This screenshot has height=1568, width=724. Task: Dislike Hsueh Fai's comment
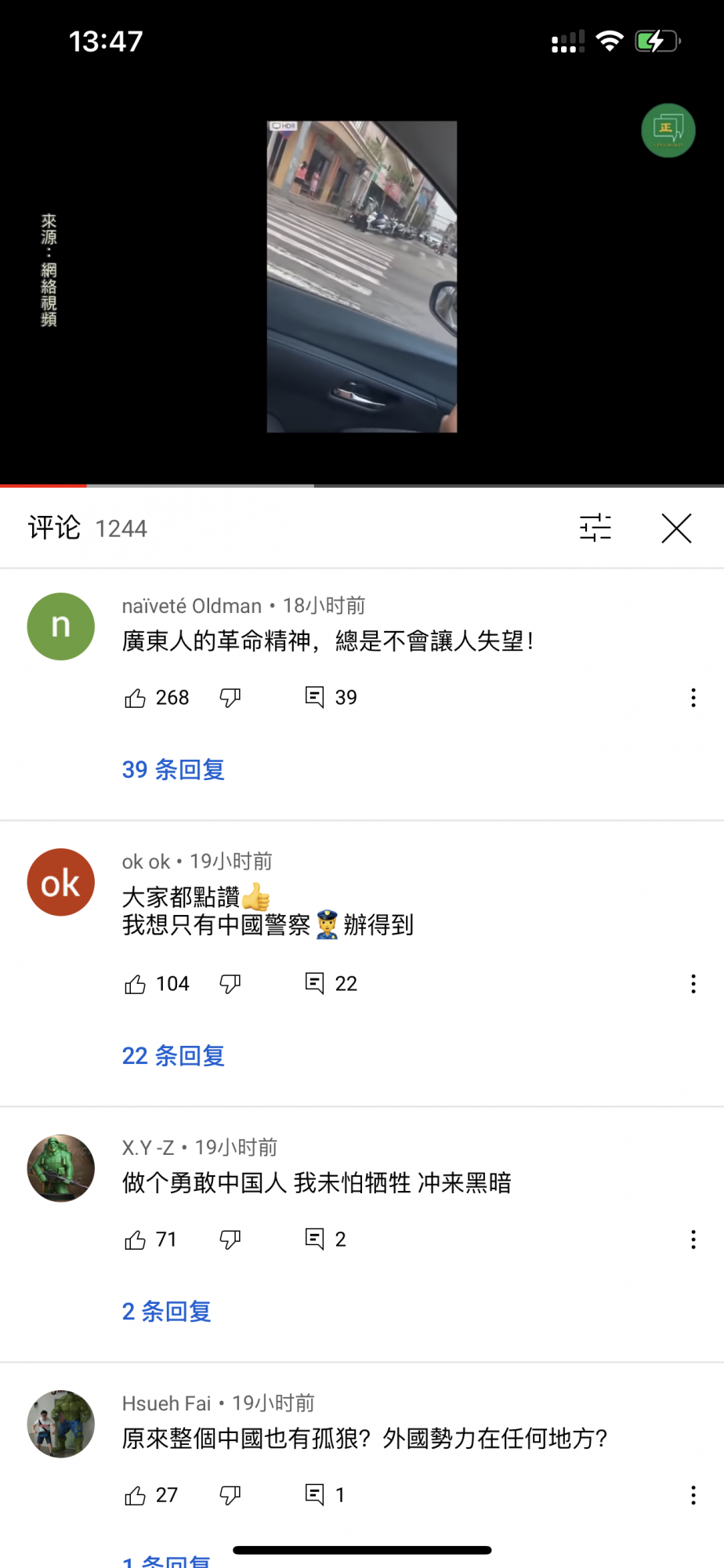pos(230,1495)
